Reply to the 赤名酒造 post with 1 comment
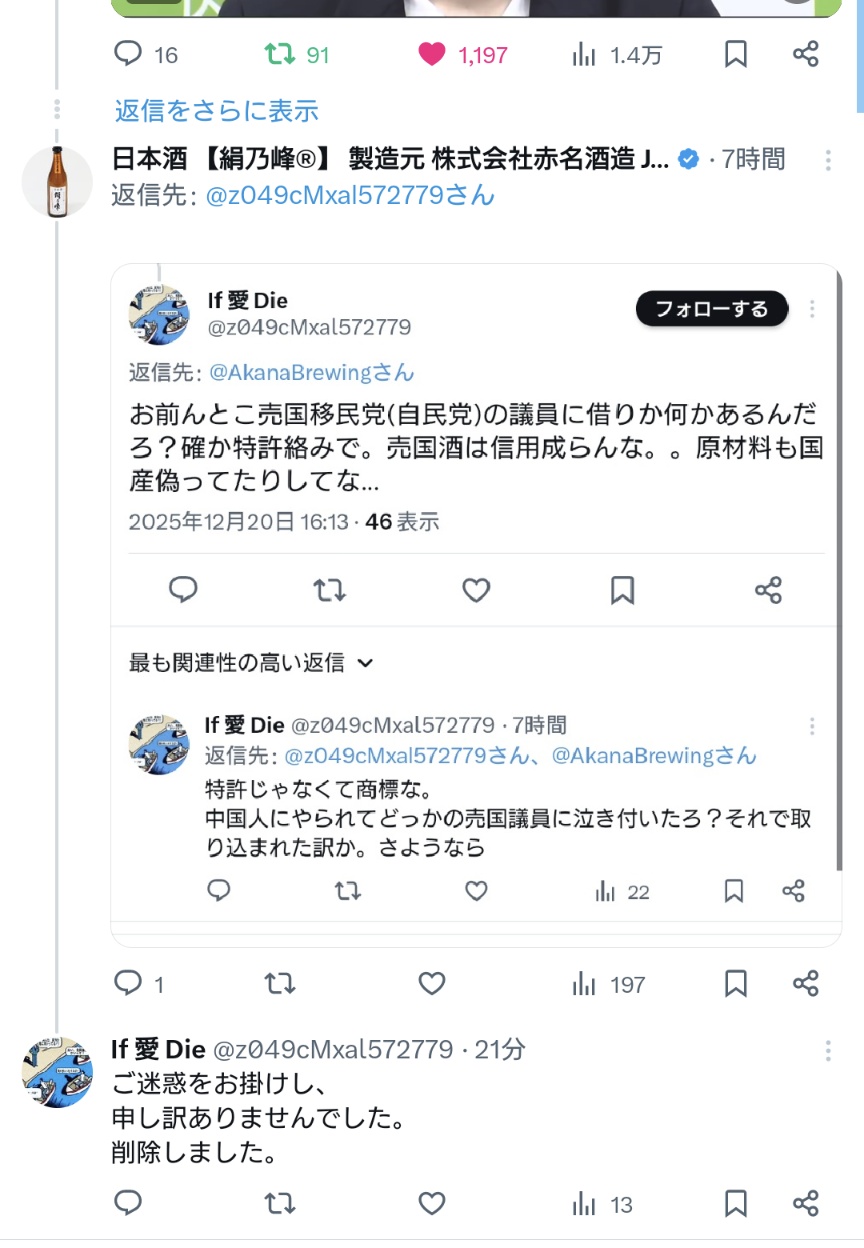This screenshot has height=1248, width=864. 129,984
